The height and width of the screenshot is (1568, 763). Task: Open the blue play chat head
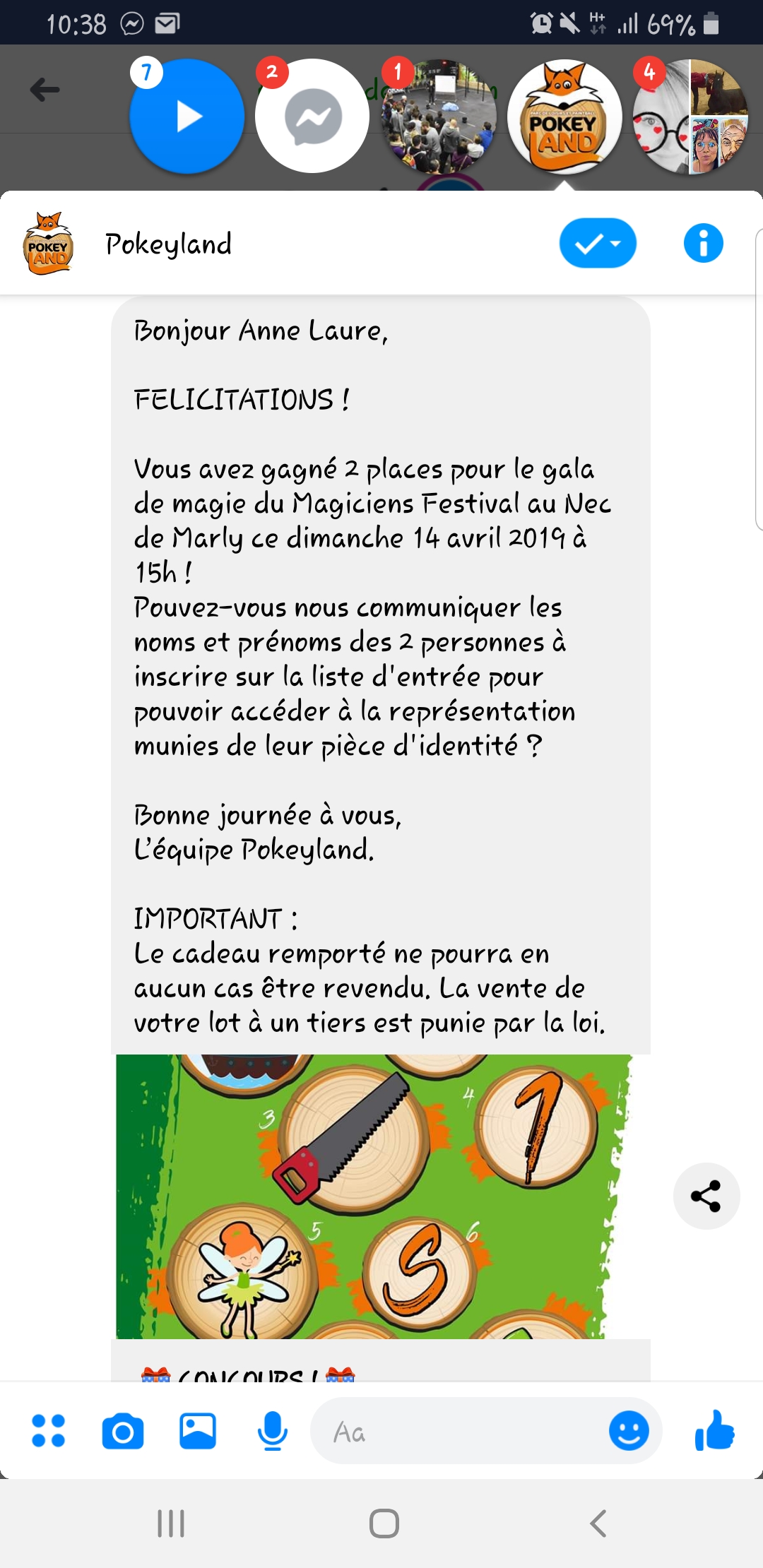click(x=187, y=117)
